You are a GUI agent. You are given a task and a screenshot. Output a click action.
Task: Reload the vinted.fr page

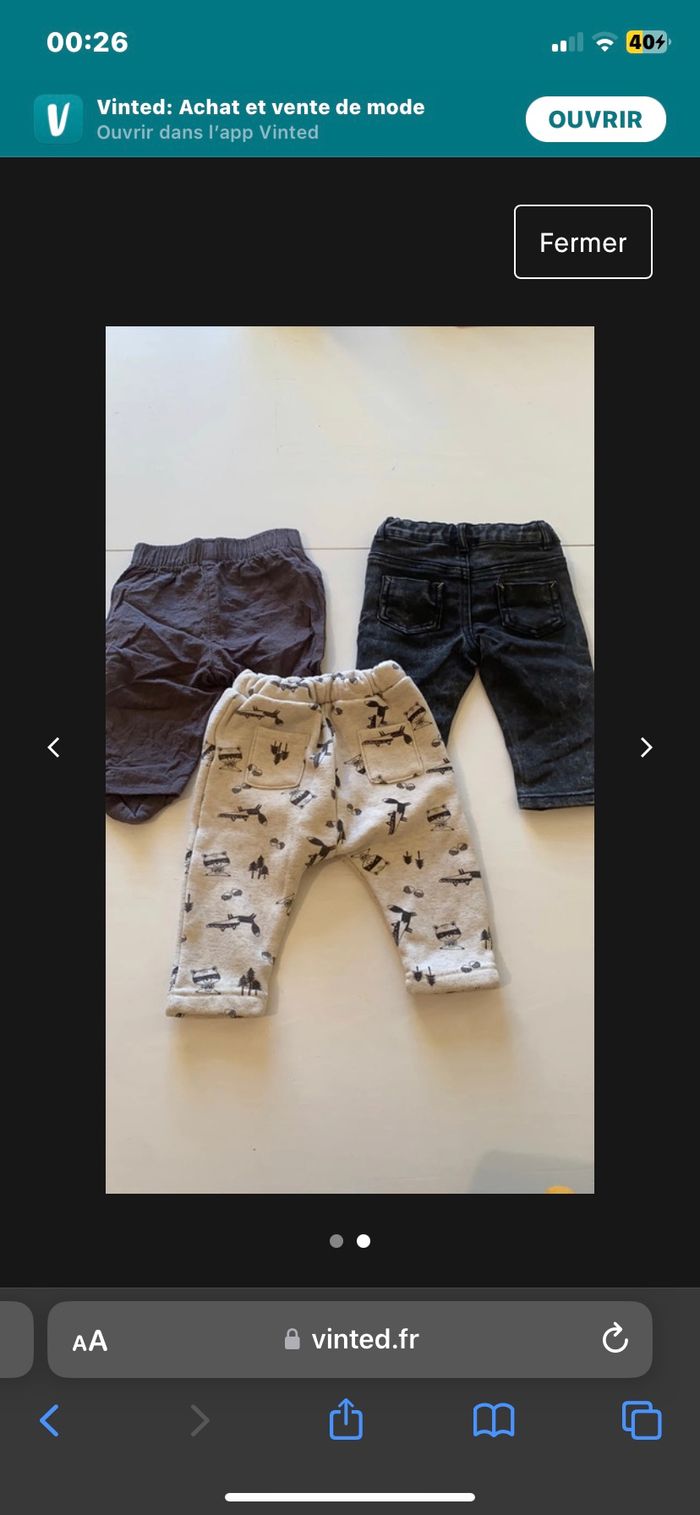pos(614,1338)
